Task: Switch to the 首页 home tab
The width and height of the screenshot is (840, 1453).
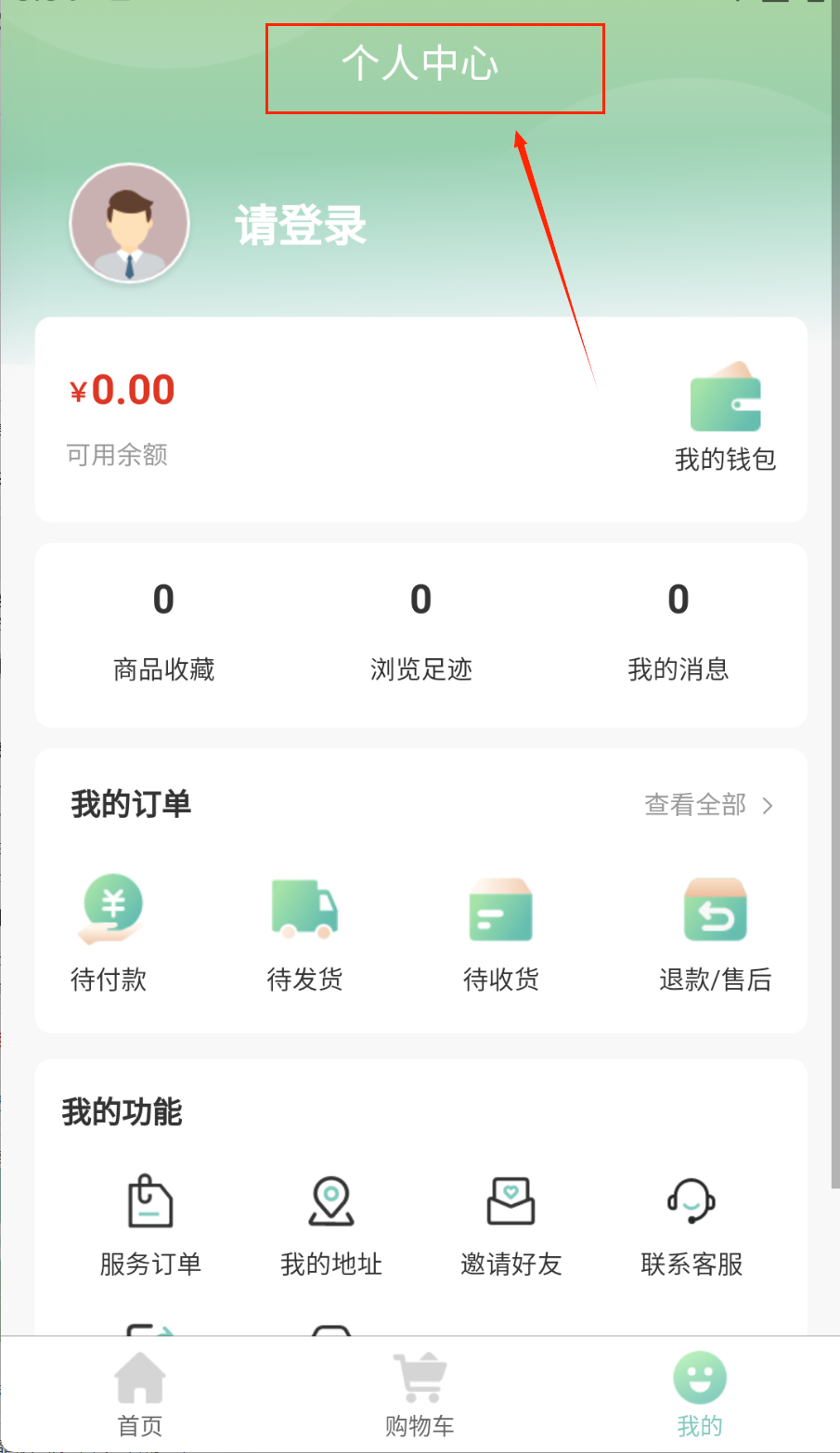Action: (x=140, y=1395)
